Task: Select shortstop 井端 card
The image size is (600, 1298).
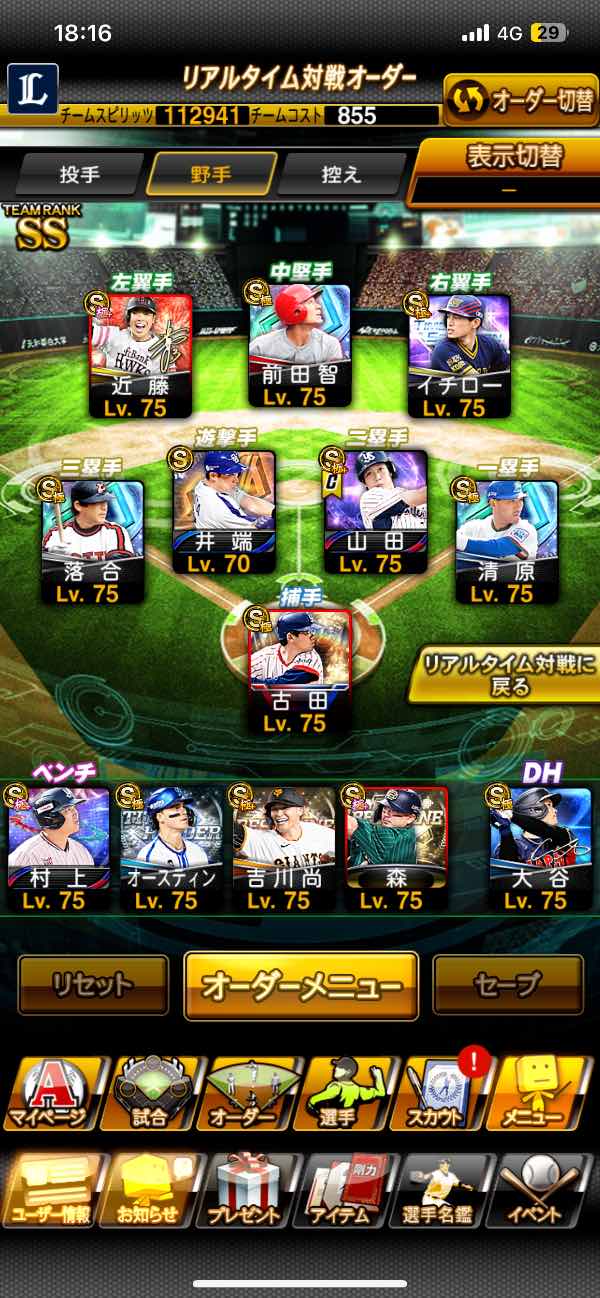Action: [x=223, y=510]
